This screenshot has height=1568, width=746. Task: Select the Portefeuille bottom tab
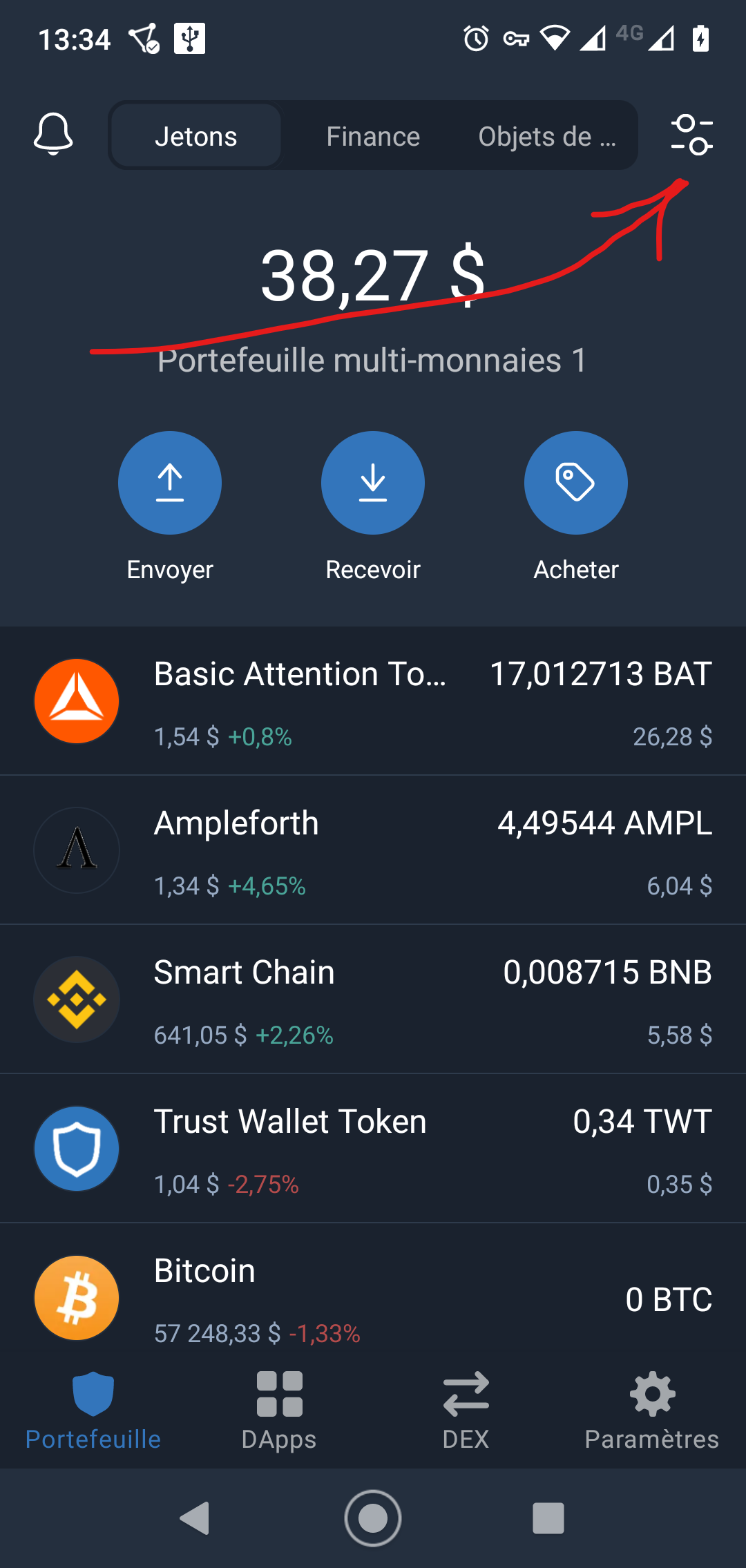pos(93,1411)
